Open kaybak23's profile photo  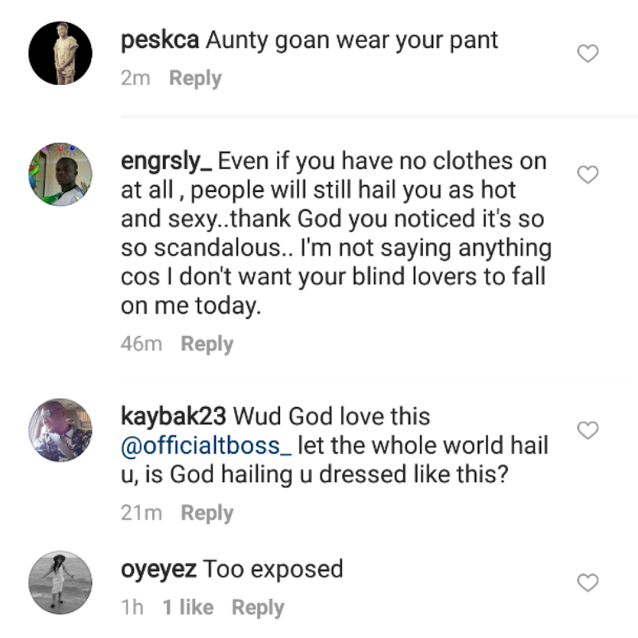pyautogui.click(x=60, y=430)
